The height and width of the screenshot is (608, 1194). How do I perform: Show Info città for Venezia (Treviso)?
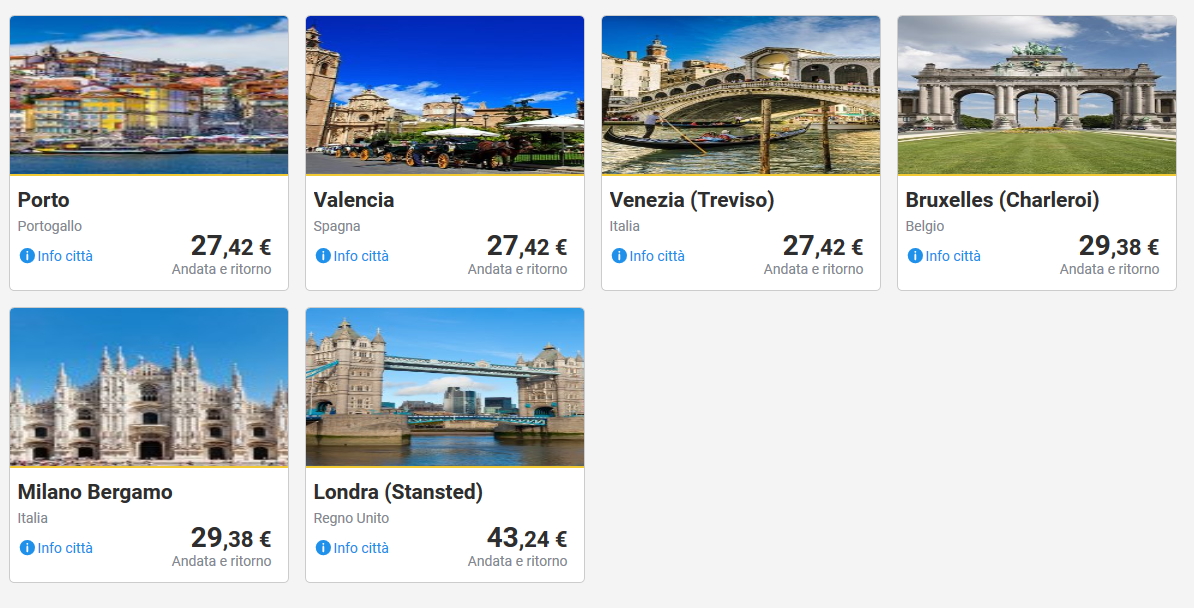point(649,256)
